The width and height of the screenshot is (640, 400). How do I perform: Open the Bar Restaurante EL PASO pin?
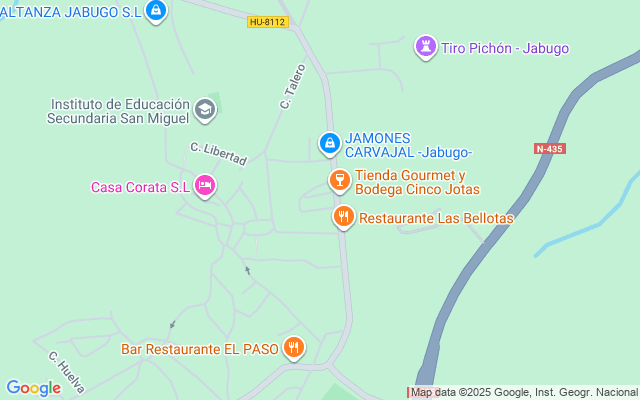tap(293, 347)
